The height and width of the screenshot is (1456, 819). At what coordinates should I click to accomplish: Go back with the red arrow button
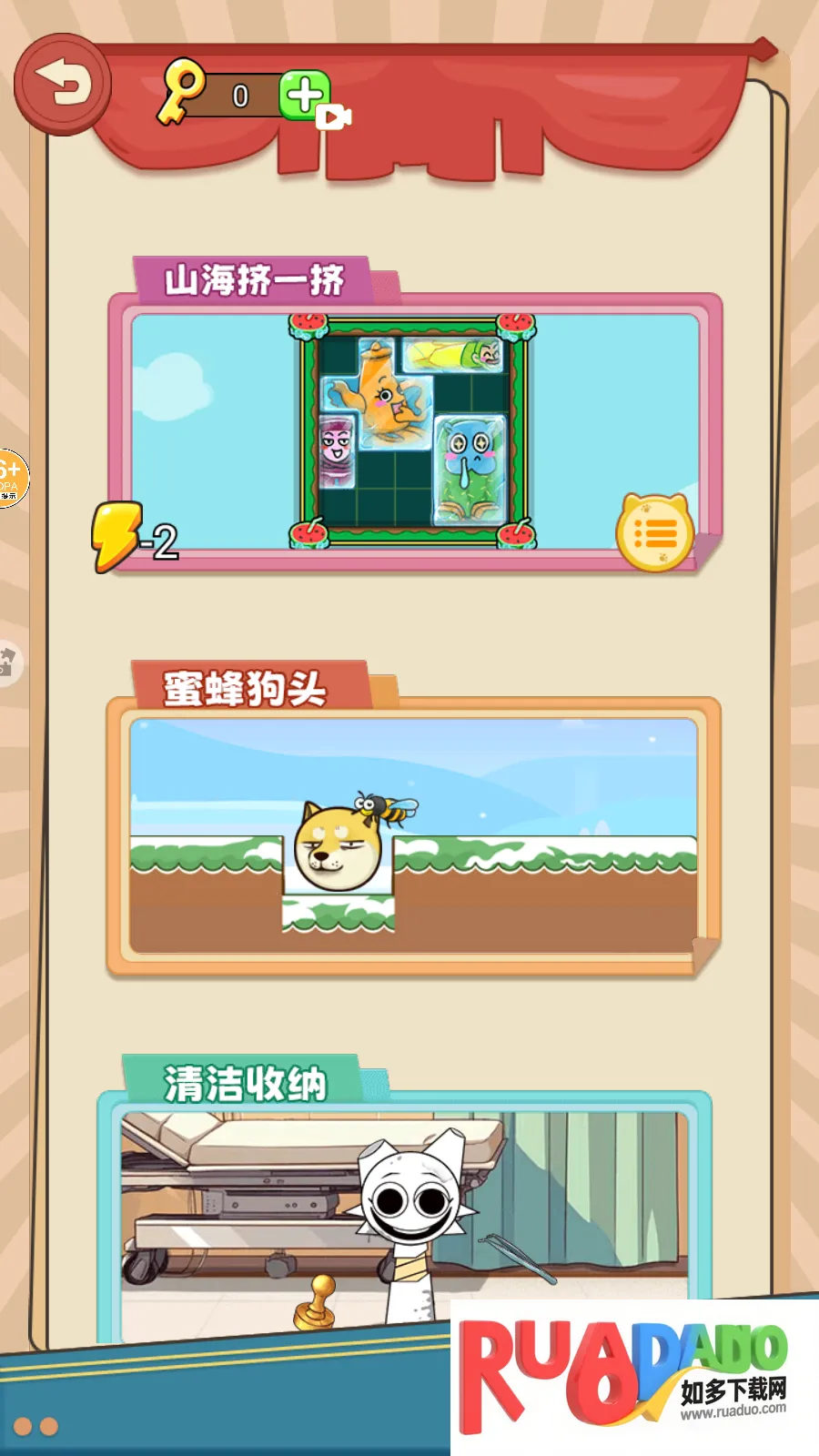pyautogui.click(x=63, y=85)
